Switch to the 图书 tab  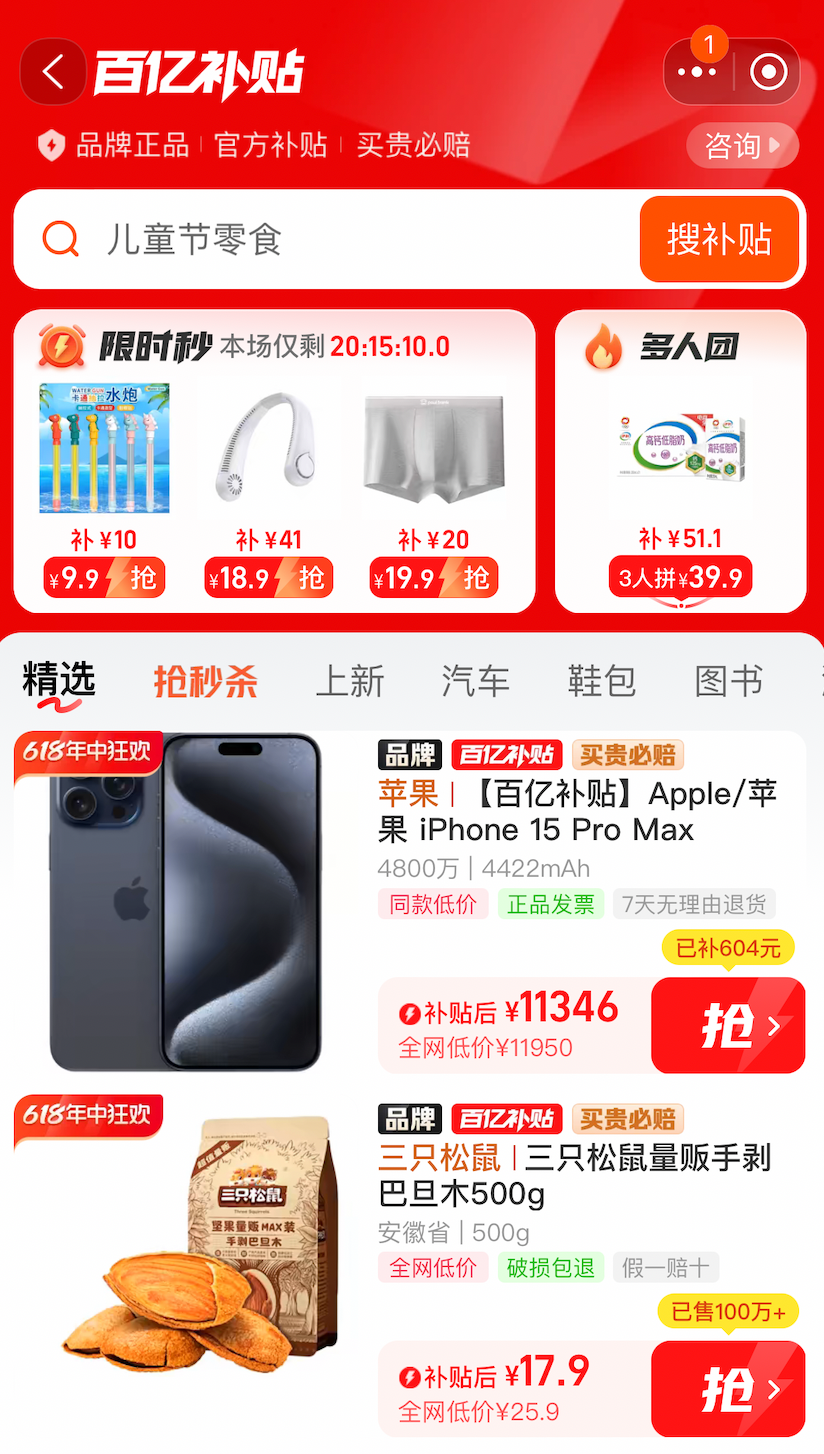pos(729,682)
